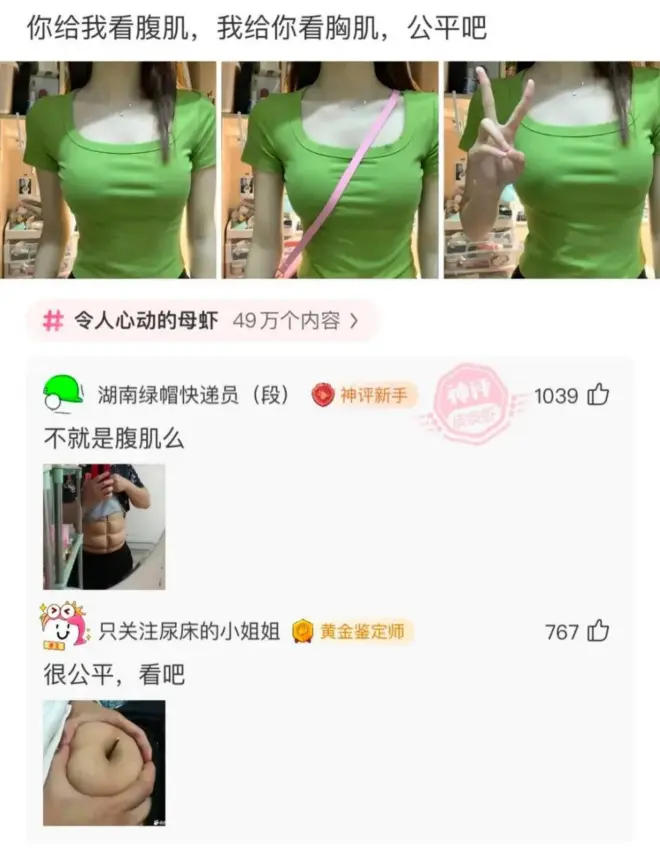View the picture in the 不就是腹肌么 comment
660x851 pixels.
click(104, 527)
